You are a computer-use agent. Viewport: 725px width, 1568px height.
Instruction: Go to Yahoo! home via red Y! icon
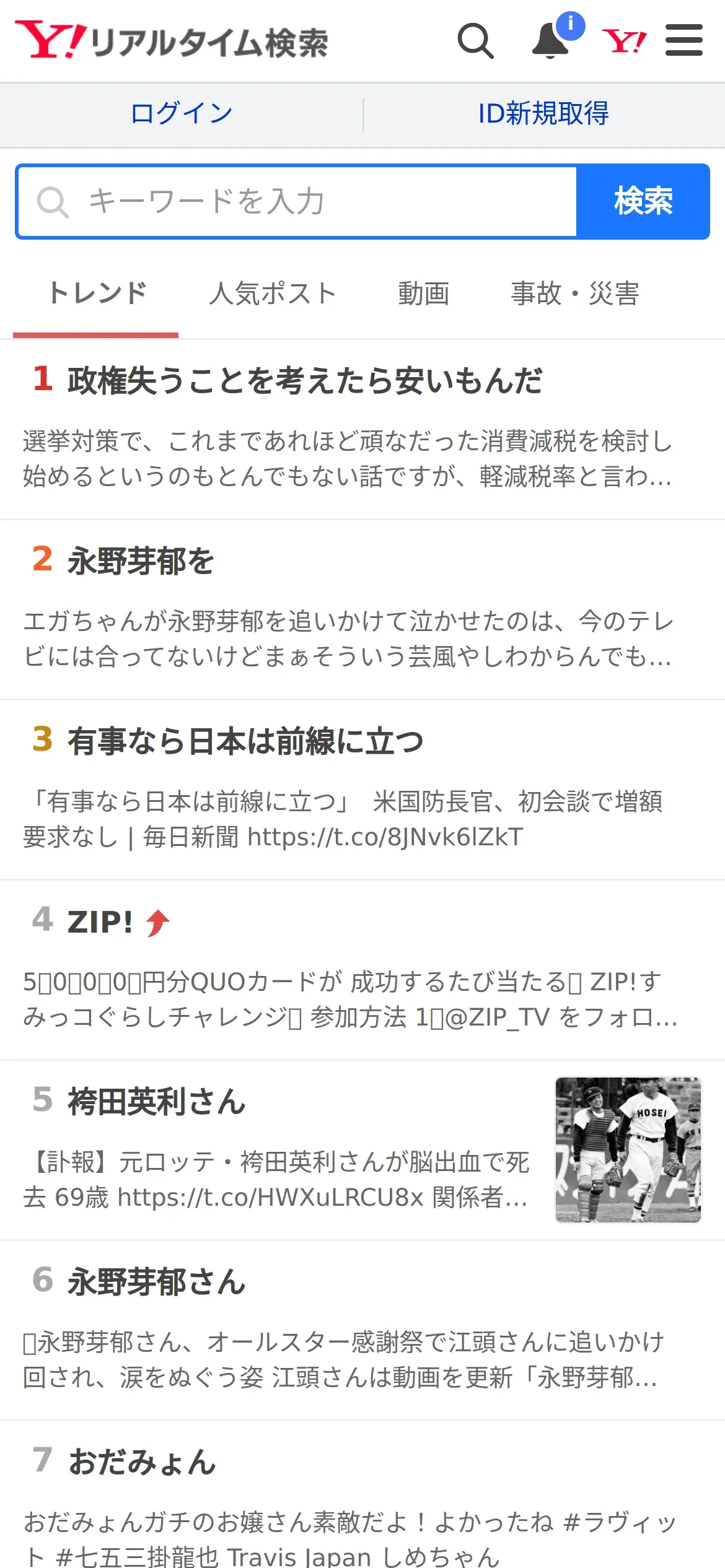(624, 41)
